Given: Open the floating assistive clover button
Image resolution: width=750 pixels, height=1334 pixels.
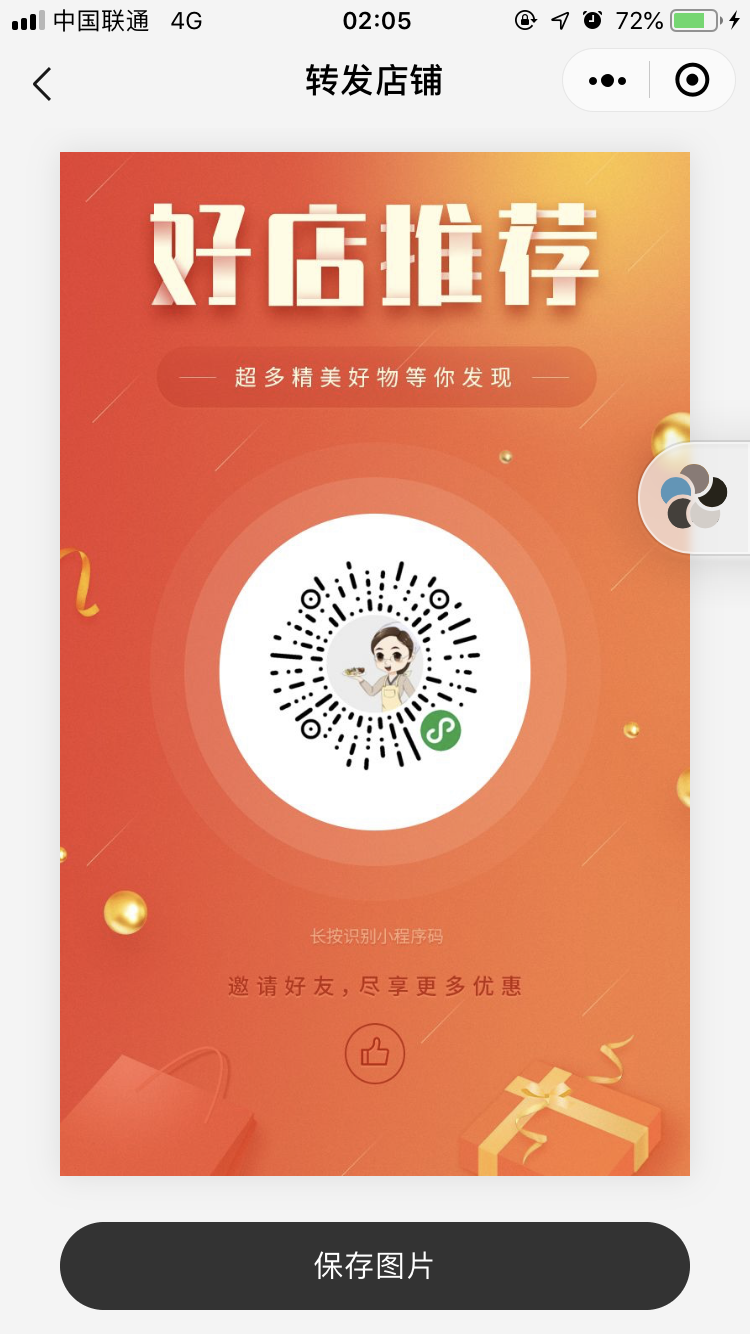Looking at the screenshot, I should coord(694,497).
